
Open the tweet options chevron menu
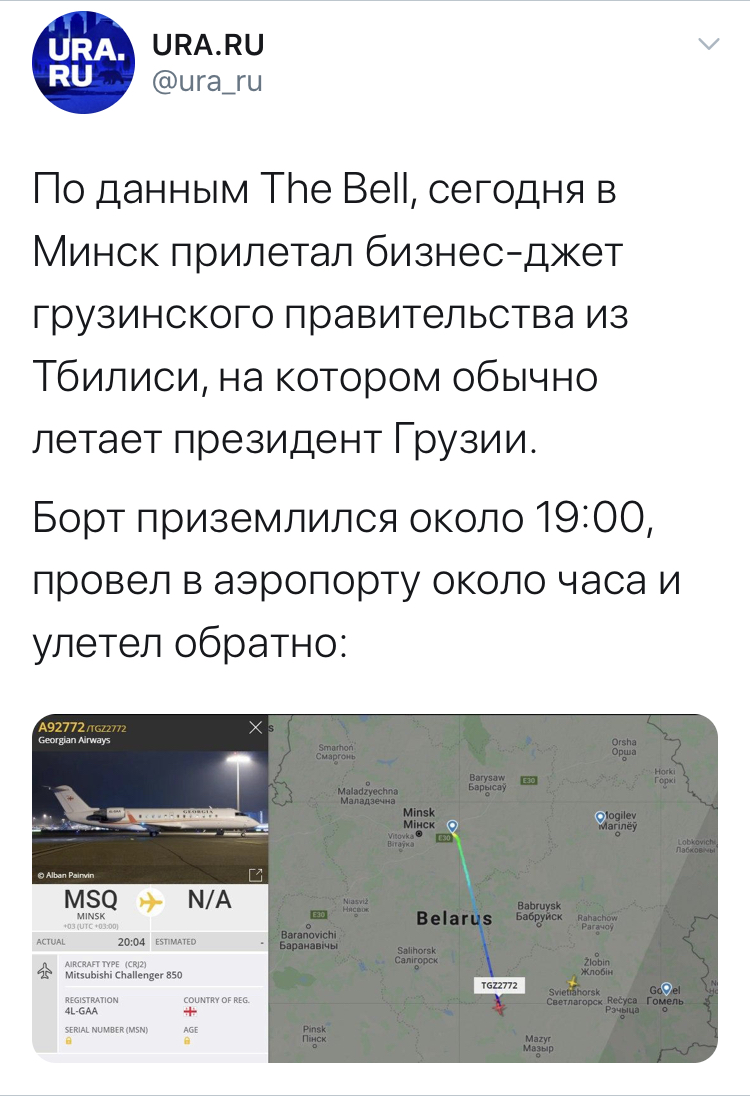[x=708, y=45]
